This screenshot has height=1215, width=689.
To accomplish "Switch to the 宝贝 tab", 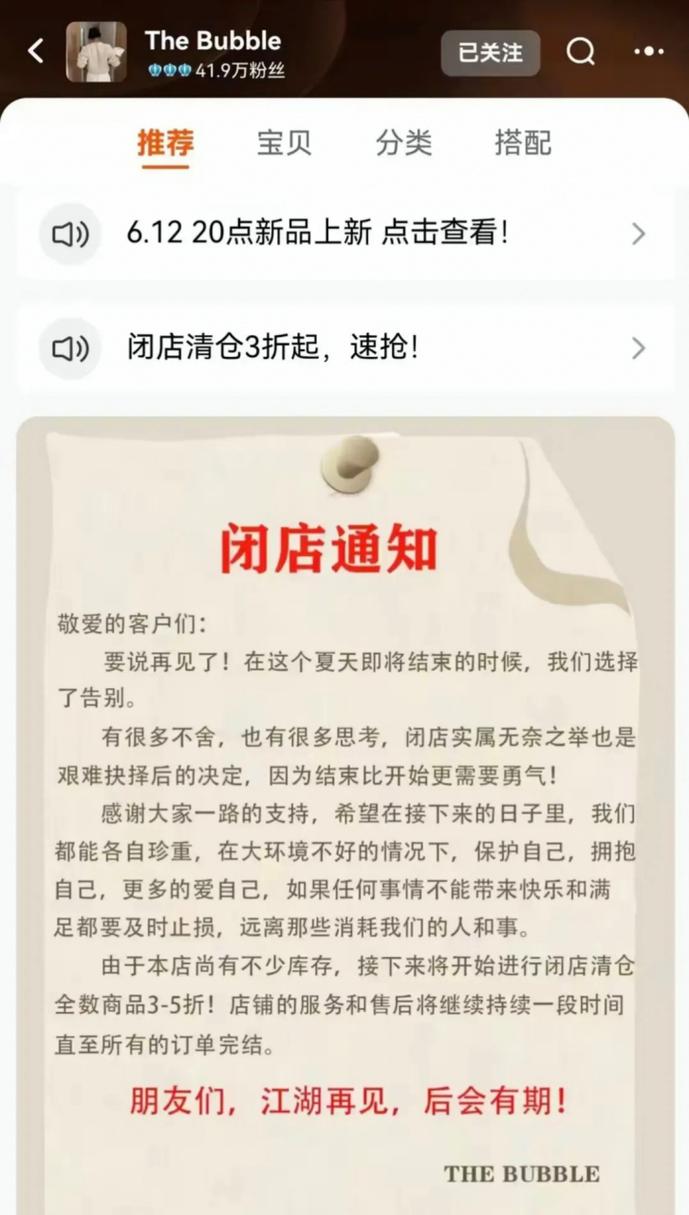I will click(284, 143).
